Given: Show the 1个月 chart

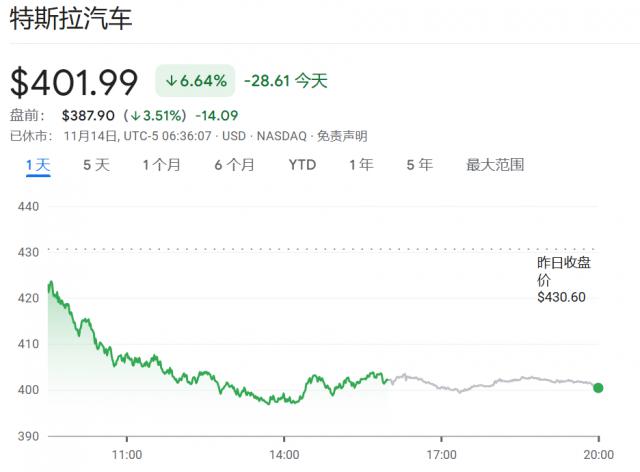Looking at the screenshot, I should (x=161, y=165).
